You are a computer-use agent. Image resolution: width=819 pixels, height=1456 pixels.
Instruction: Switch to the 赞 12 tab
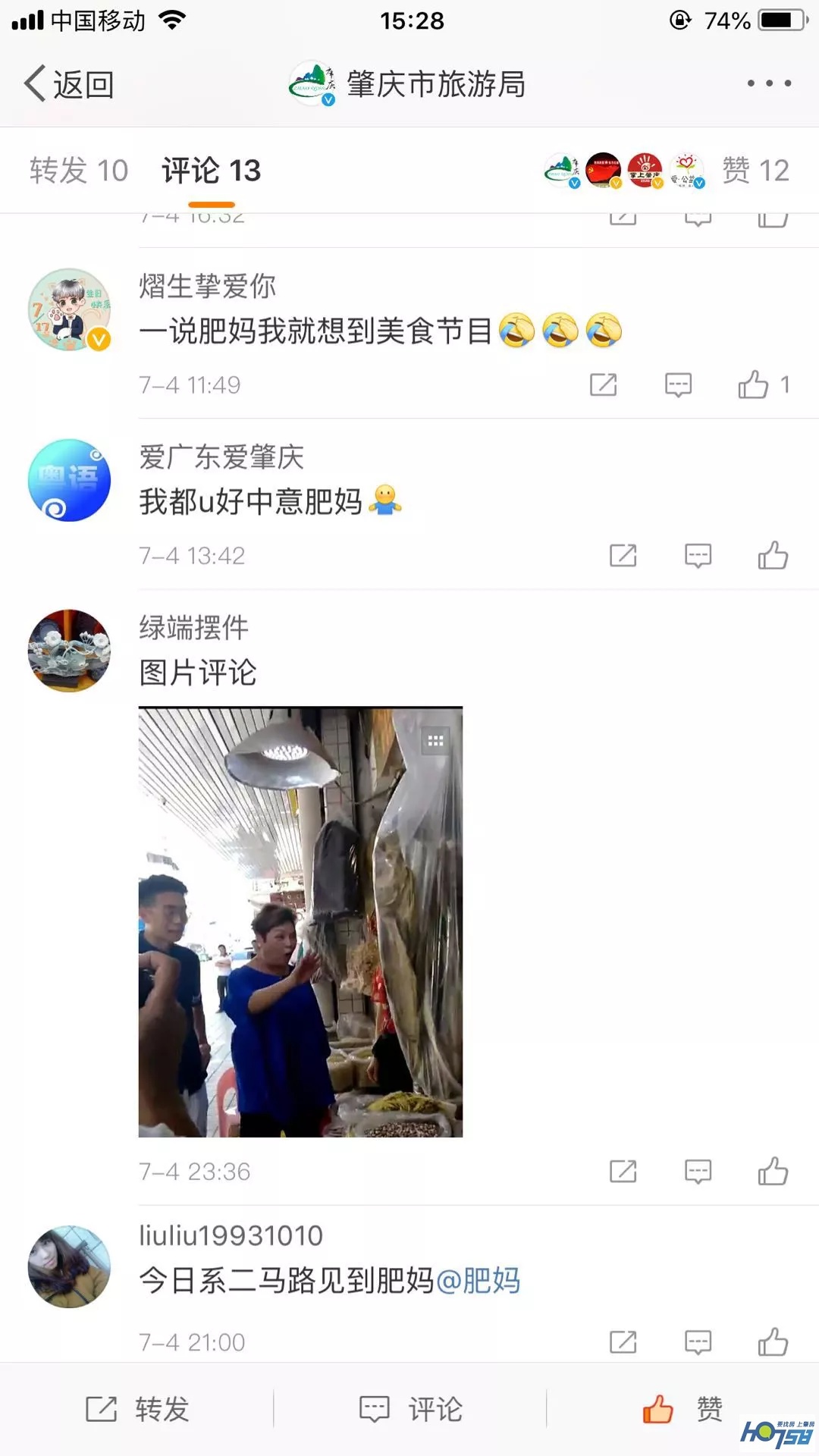tap(755, 171)
